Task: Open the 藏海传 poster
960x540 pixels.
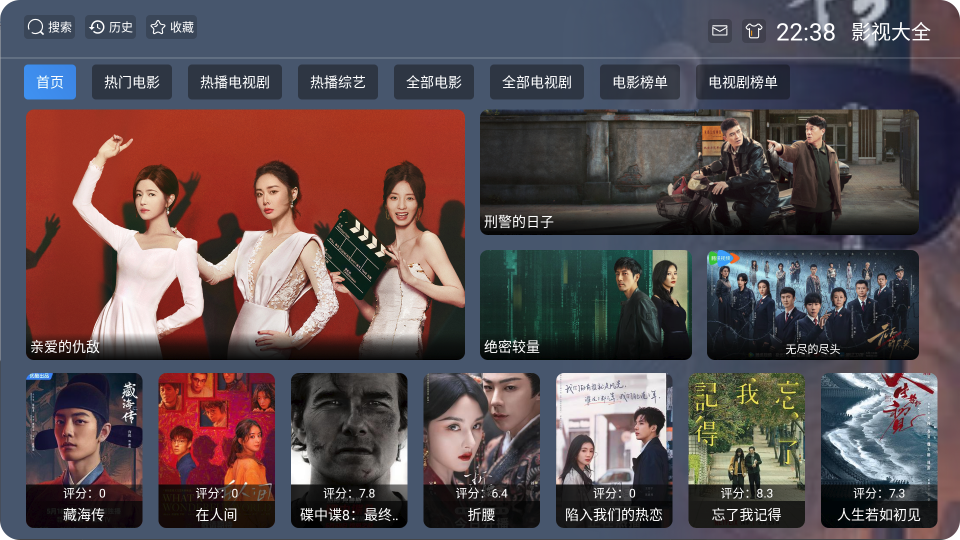Action: (84, 450)
